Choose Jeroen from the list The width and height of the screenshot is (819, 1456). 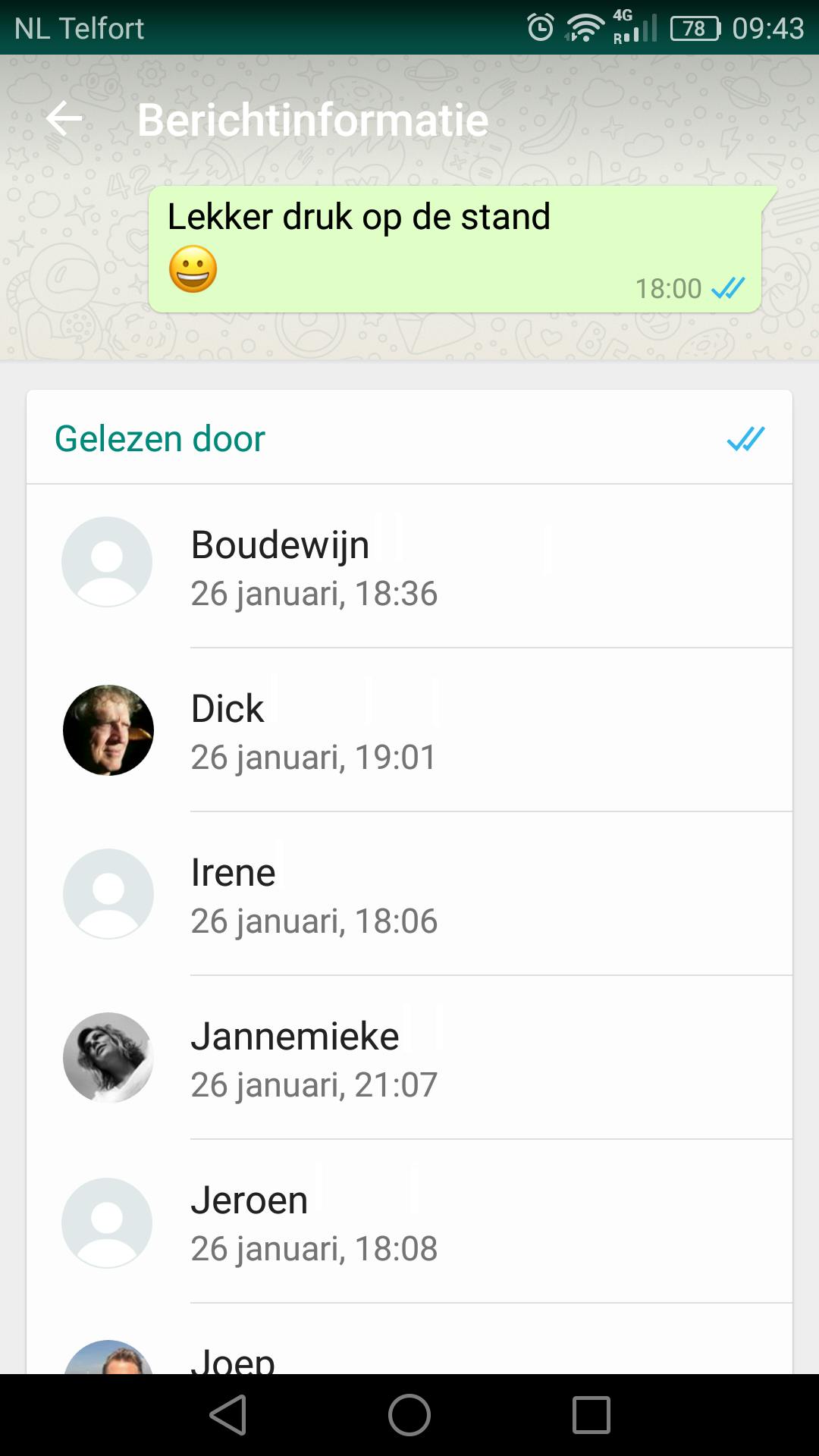[x=409, y=1222]
